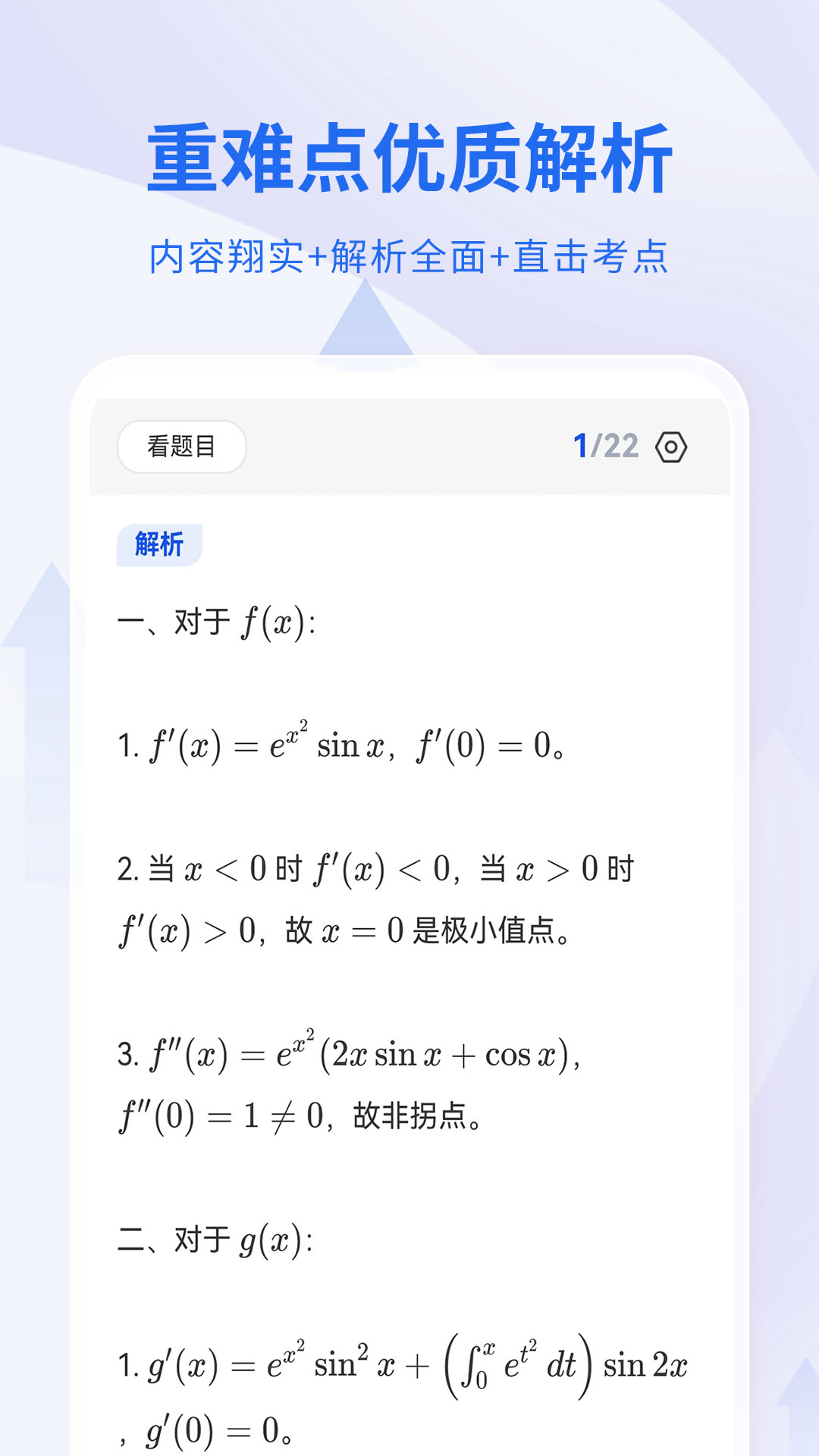
Task: Click the hexagonal nut icon beside 1/22
Action: click(x=672, y=447)
